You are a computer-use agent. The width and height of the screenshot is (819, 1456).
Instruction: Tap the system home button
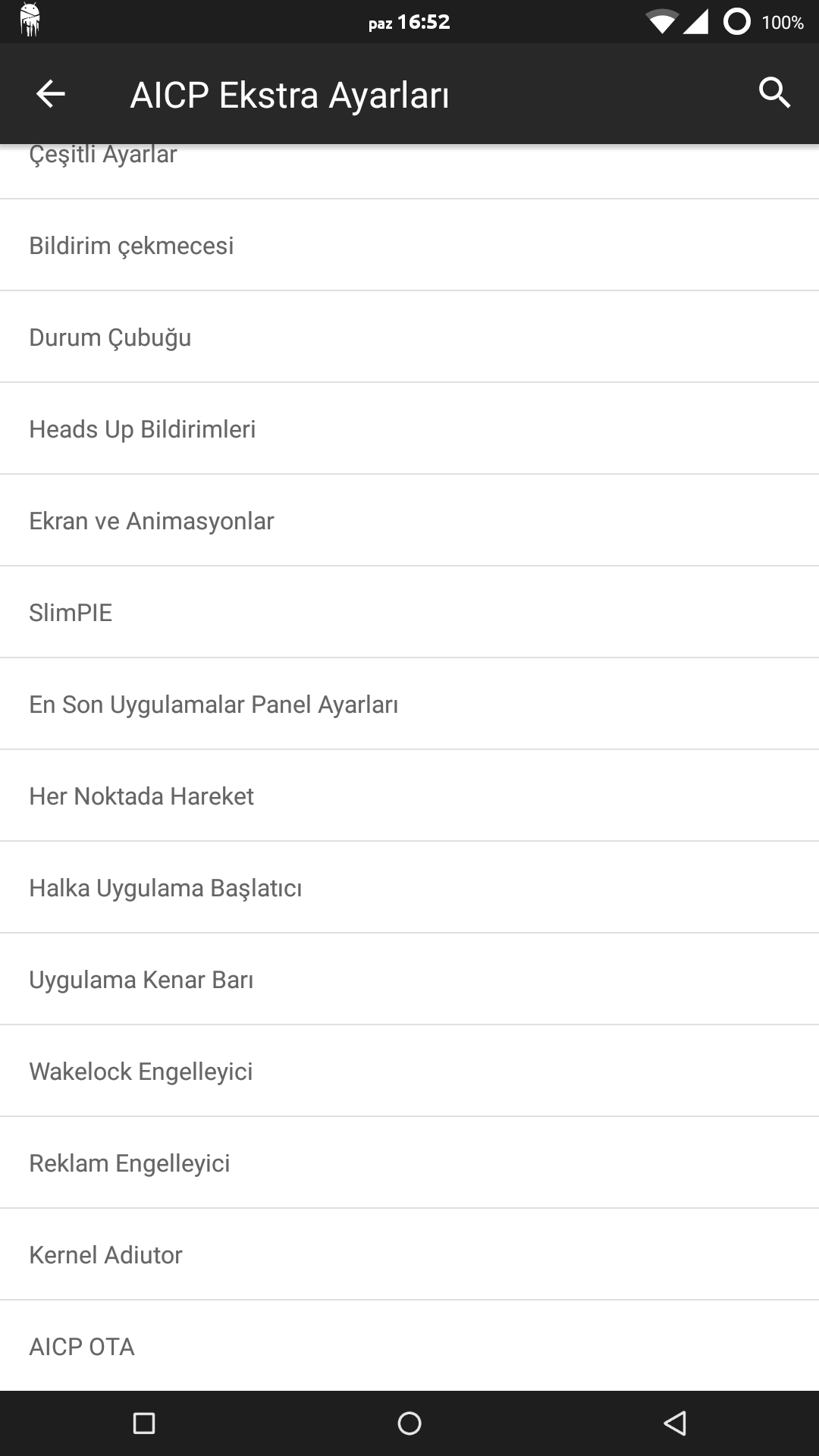point(409,1423)
